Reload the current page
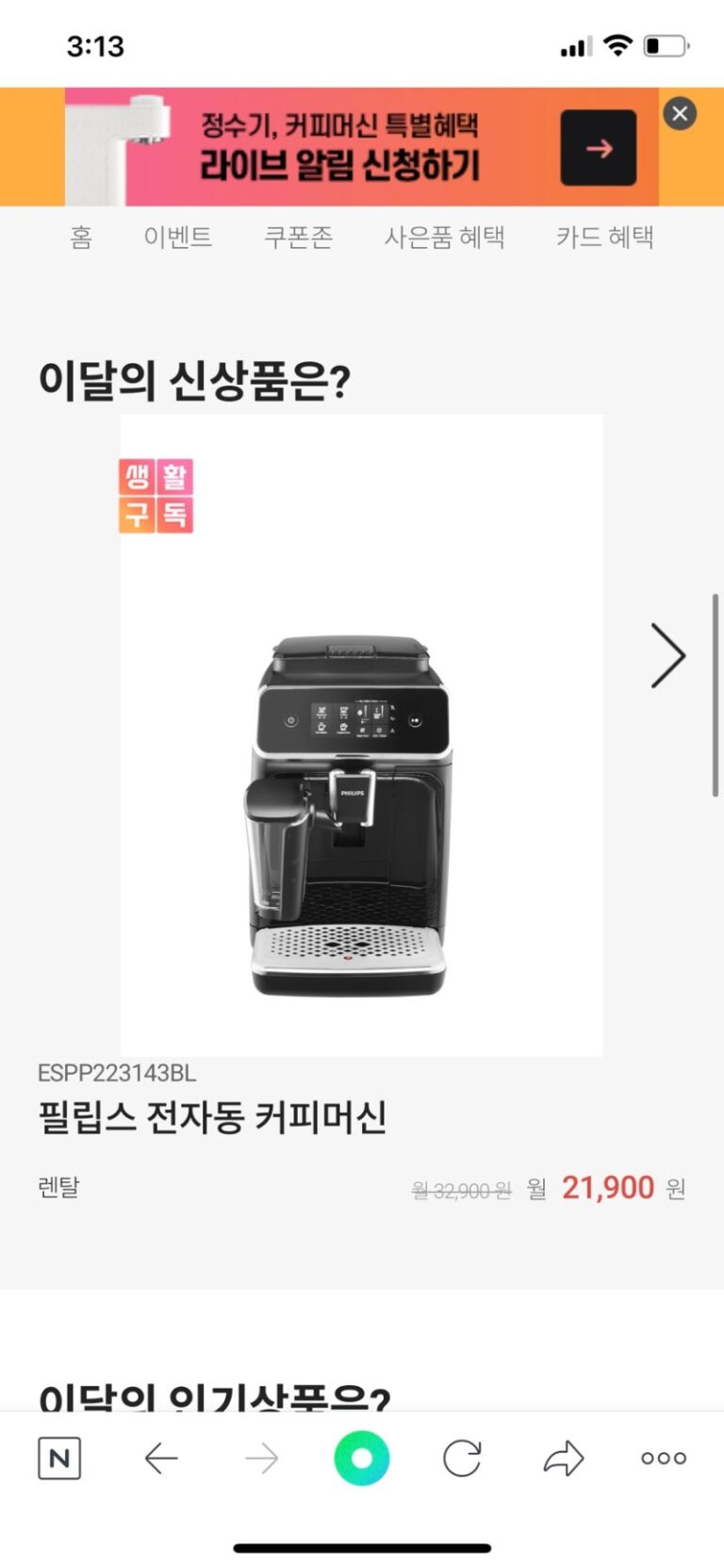This screenshot has height=1568, width=724. point(462,1458)
